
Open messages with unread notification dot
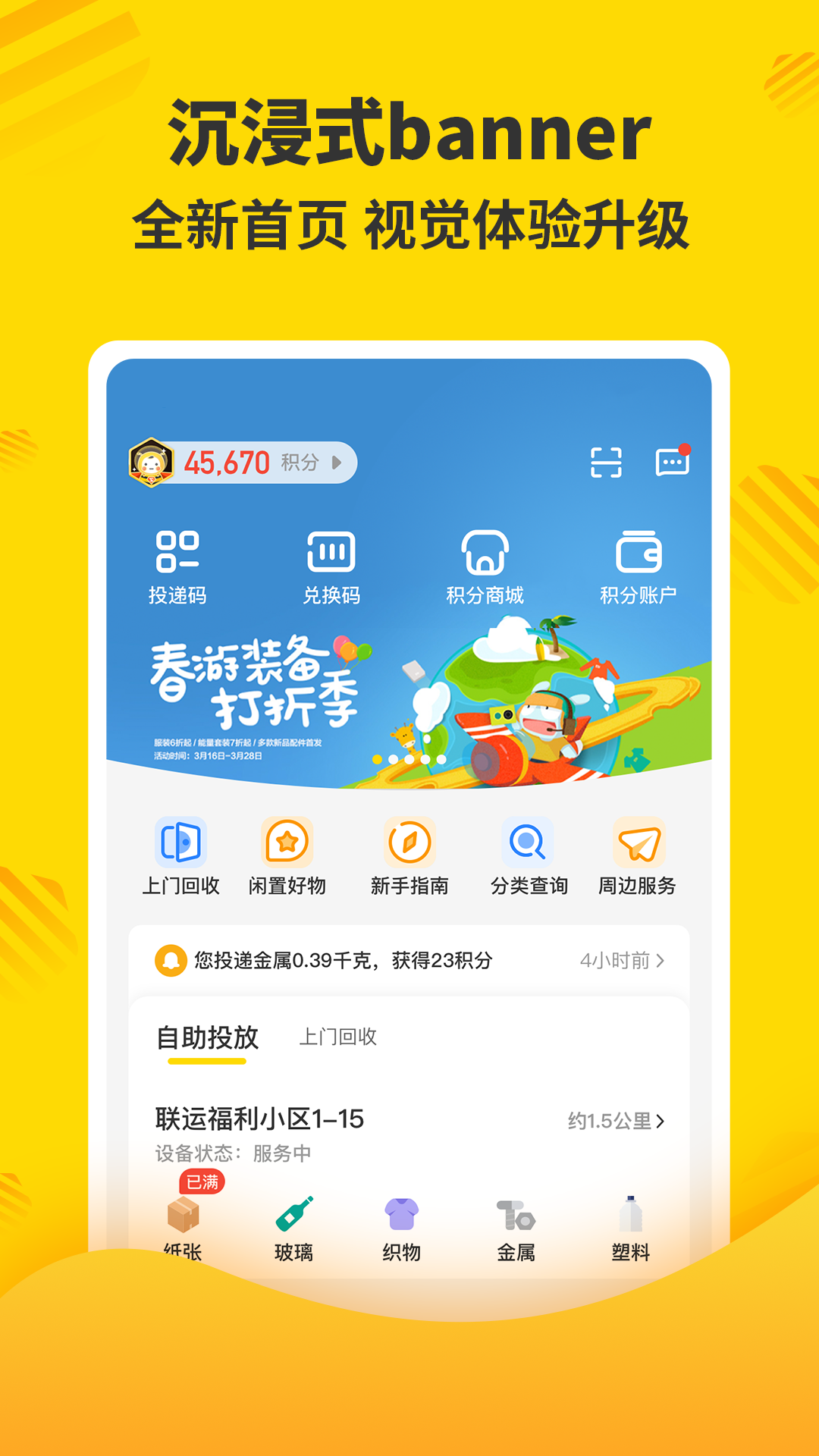[x=670, y=461]
